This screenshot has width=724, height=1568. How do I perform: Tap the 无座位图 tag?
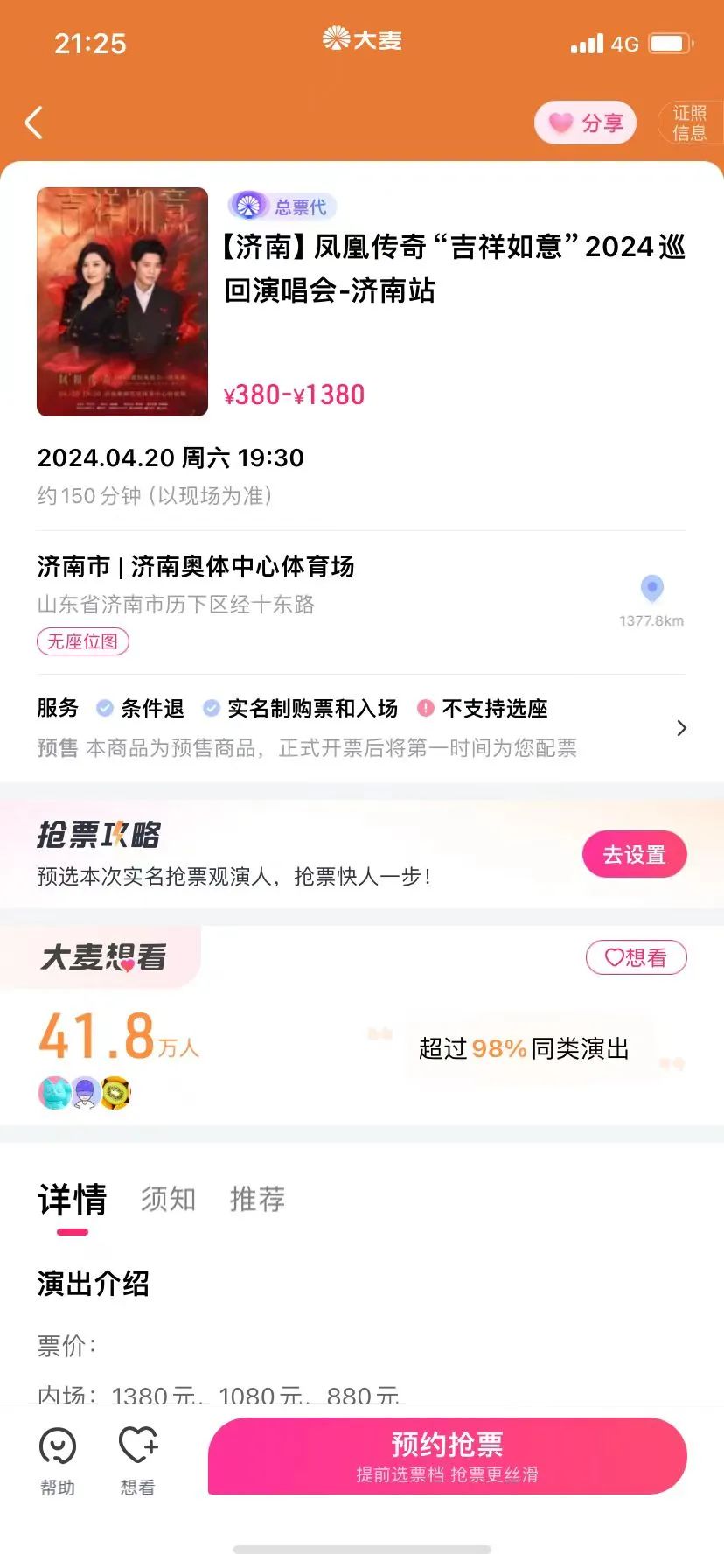pyautogui.click(x=83, y=641)
